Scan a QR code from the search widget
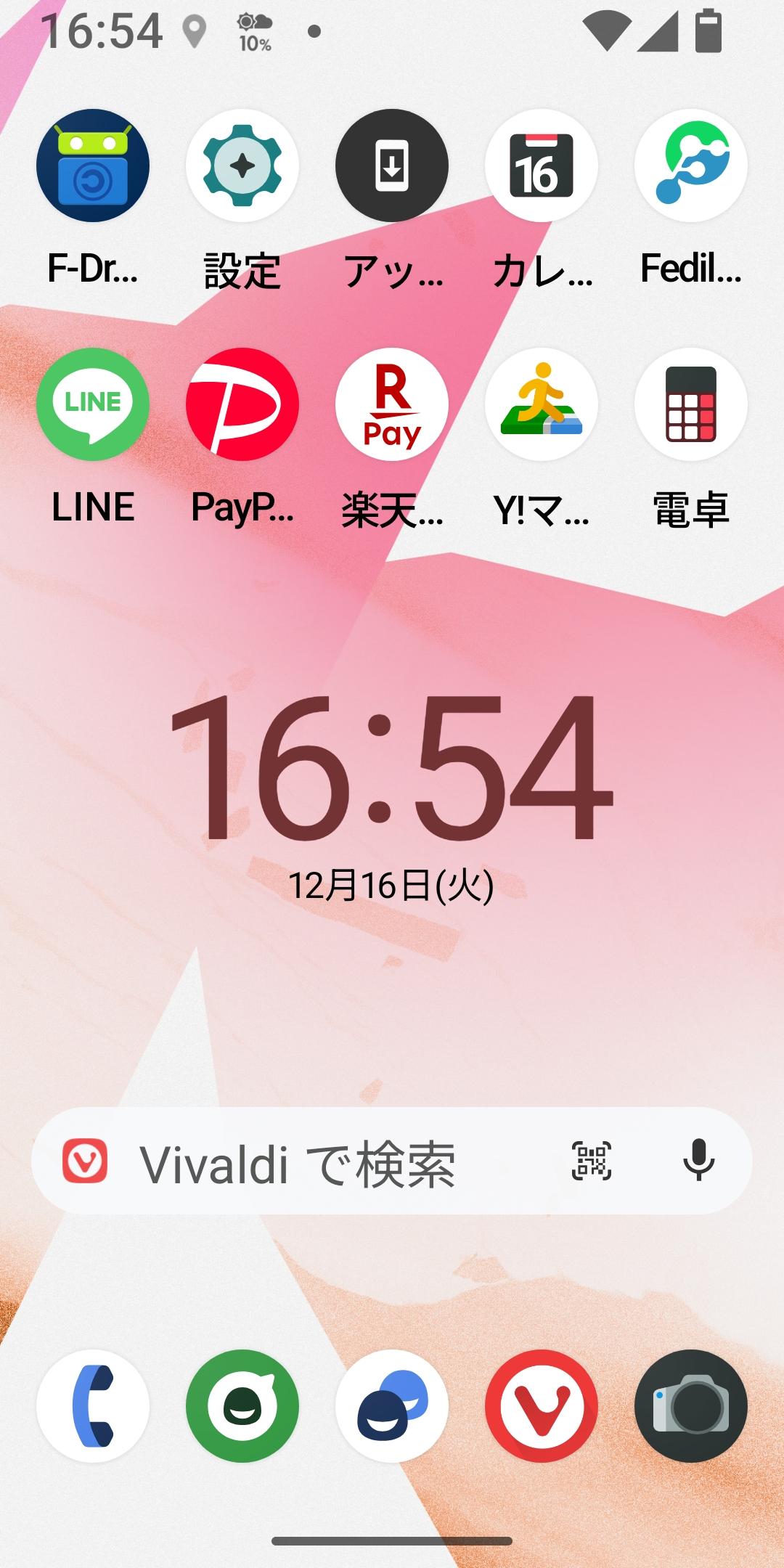The height and width of the screenshot is (1568, 784). click(592, 1161)
